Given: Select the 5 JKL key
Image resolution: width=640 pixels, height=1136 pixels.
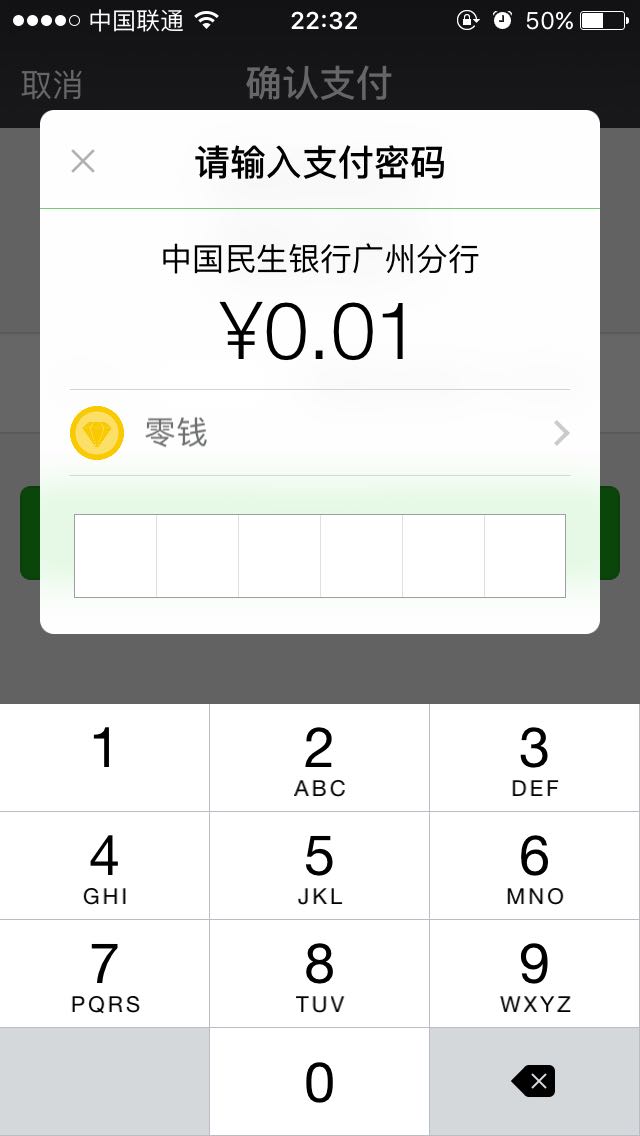Looking at the screenshot, I should (x=320, y=866).
